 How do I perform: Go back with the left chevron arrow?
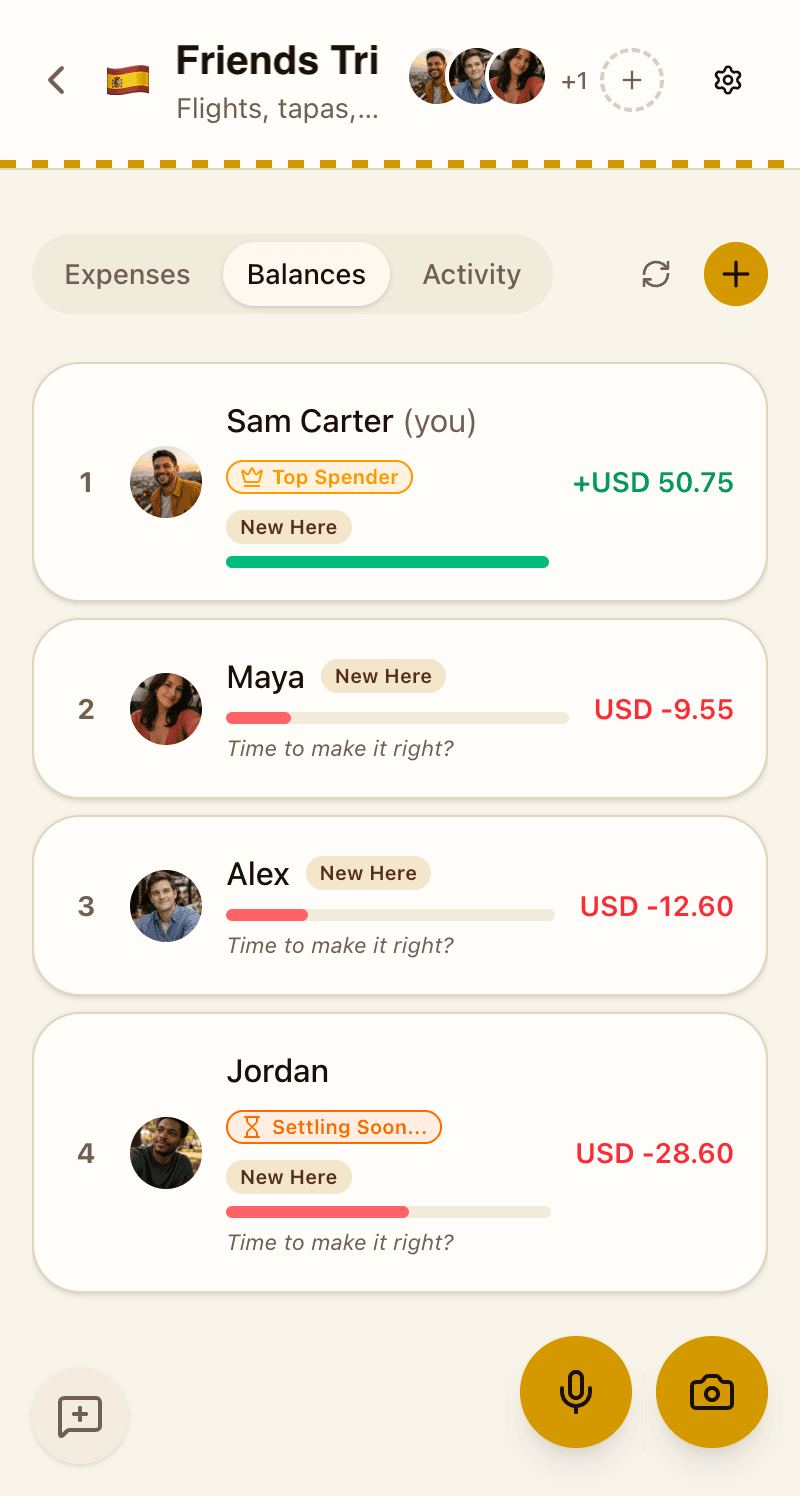(56, 79)
